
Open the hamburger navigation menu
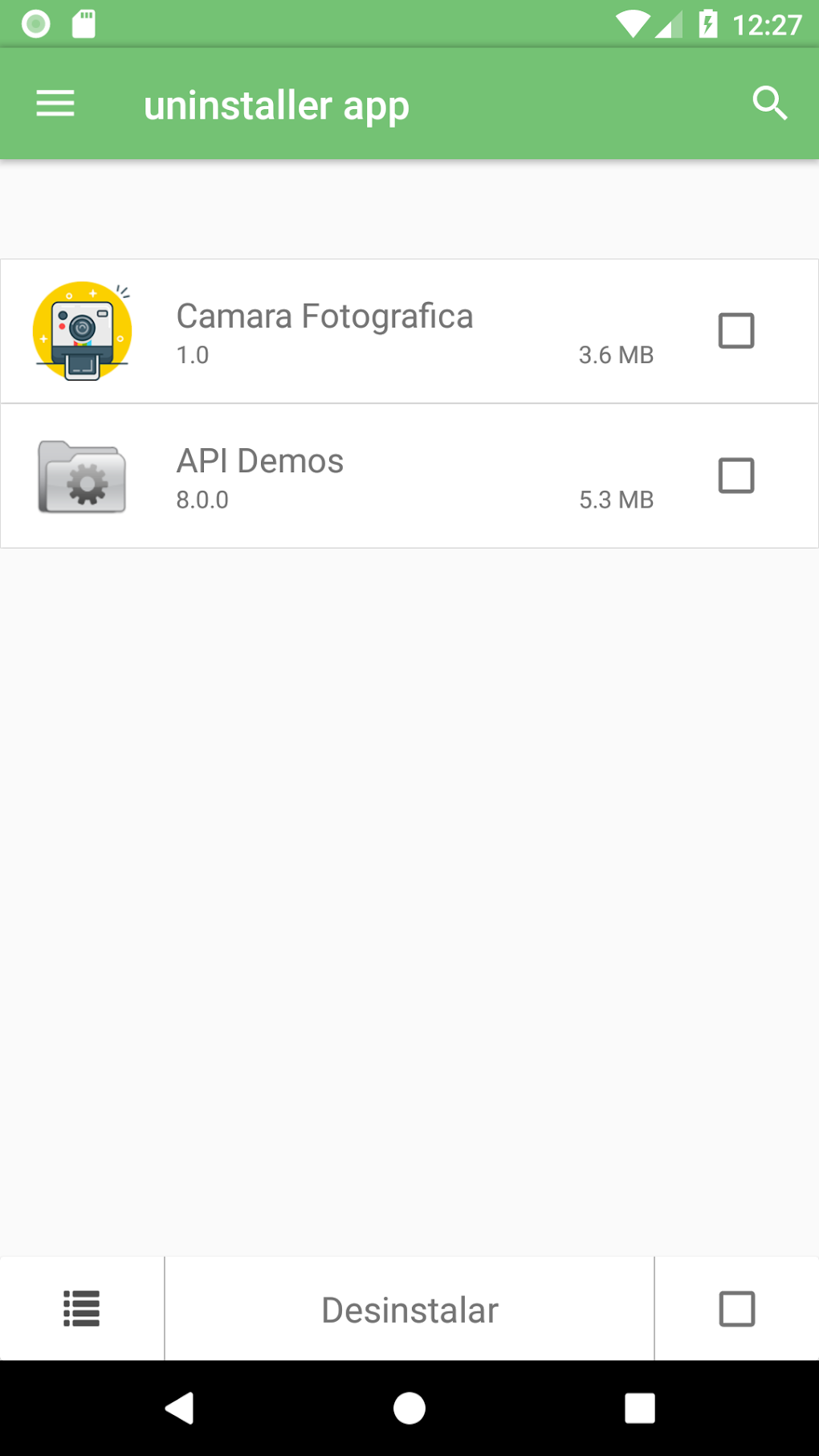tap(55, 104)
